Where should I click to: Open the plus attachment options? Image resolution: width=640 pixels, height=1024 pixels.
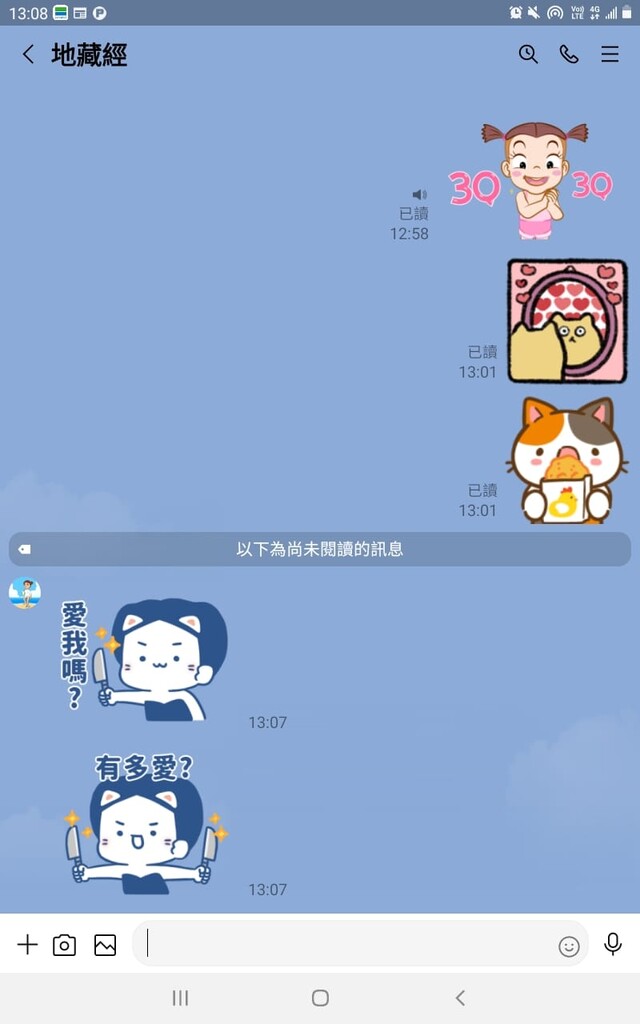tap(27, 944)
